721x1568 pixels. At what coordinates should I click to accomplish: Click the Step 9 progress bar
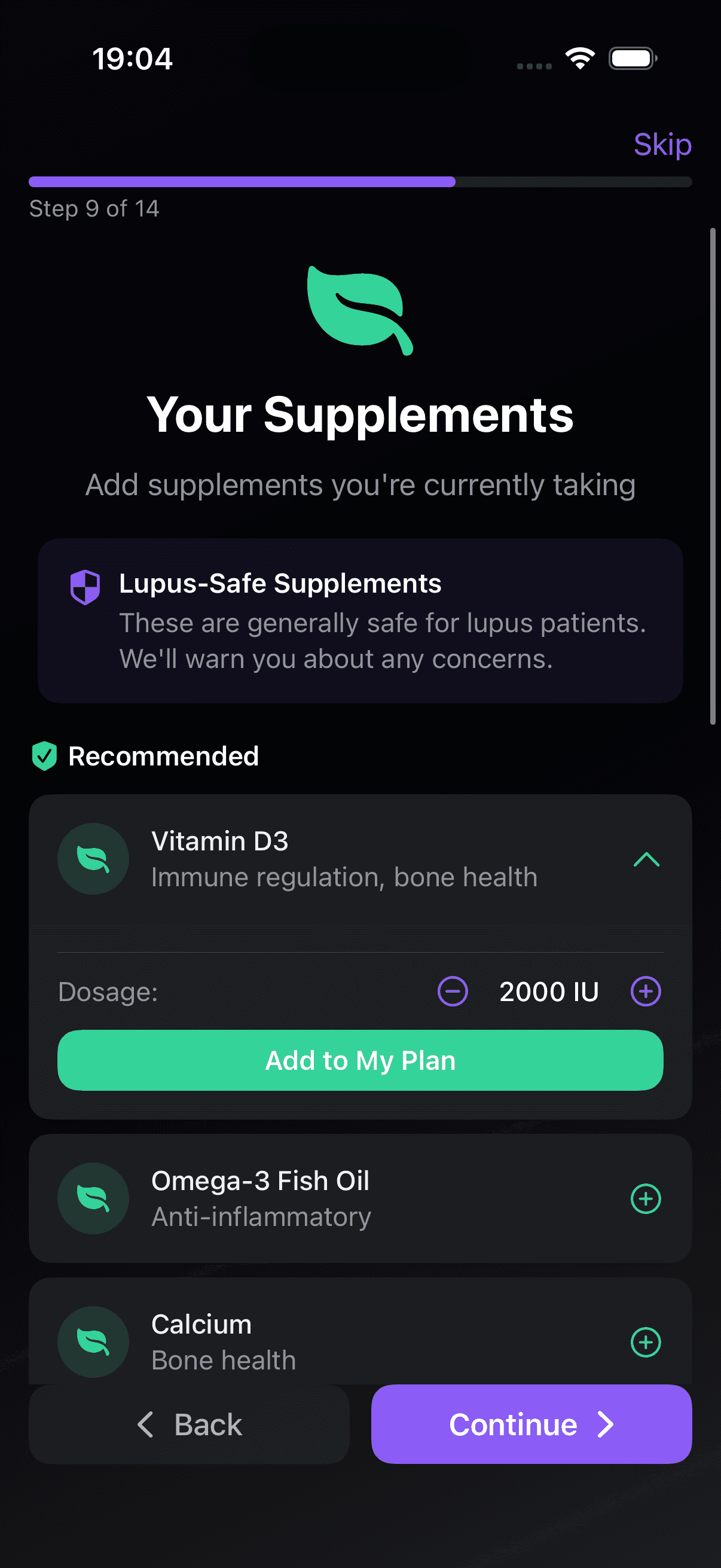pos(360,181)
